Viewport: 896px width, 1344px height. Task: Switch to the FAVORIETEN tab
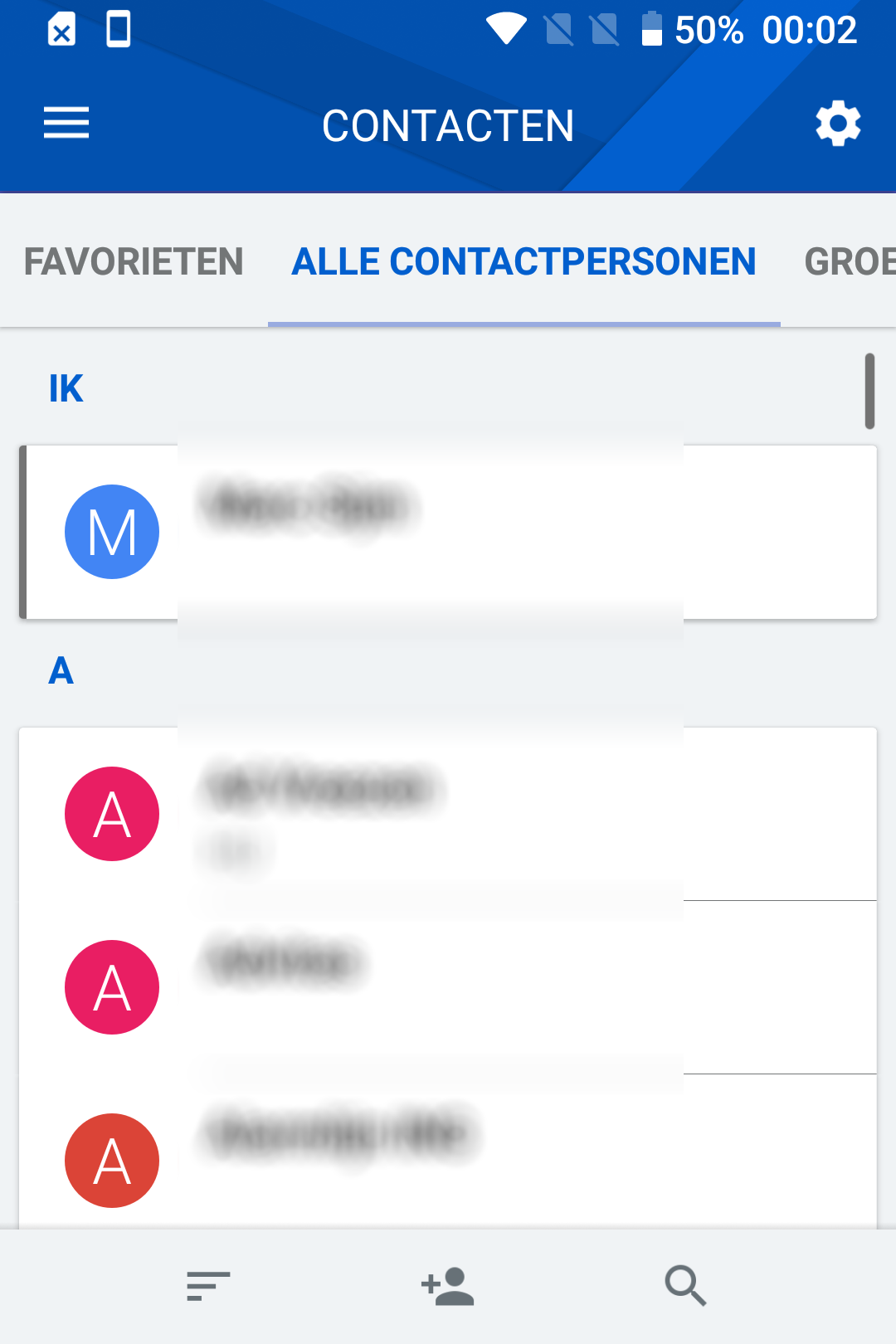click(134, 261)
